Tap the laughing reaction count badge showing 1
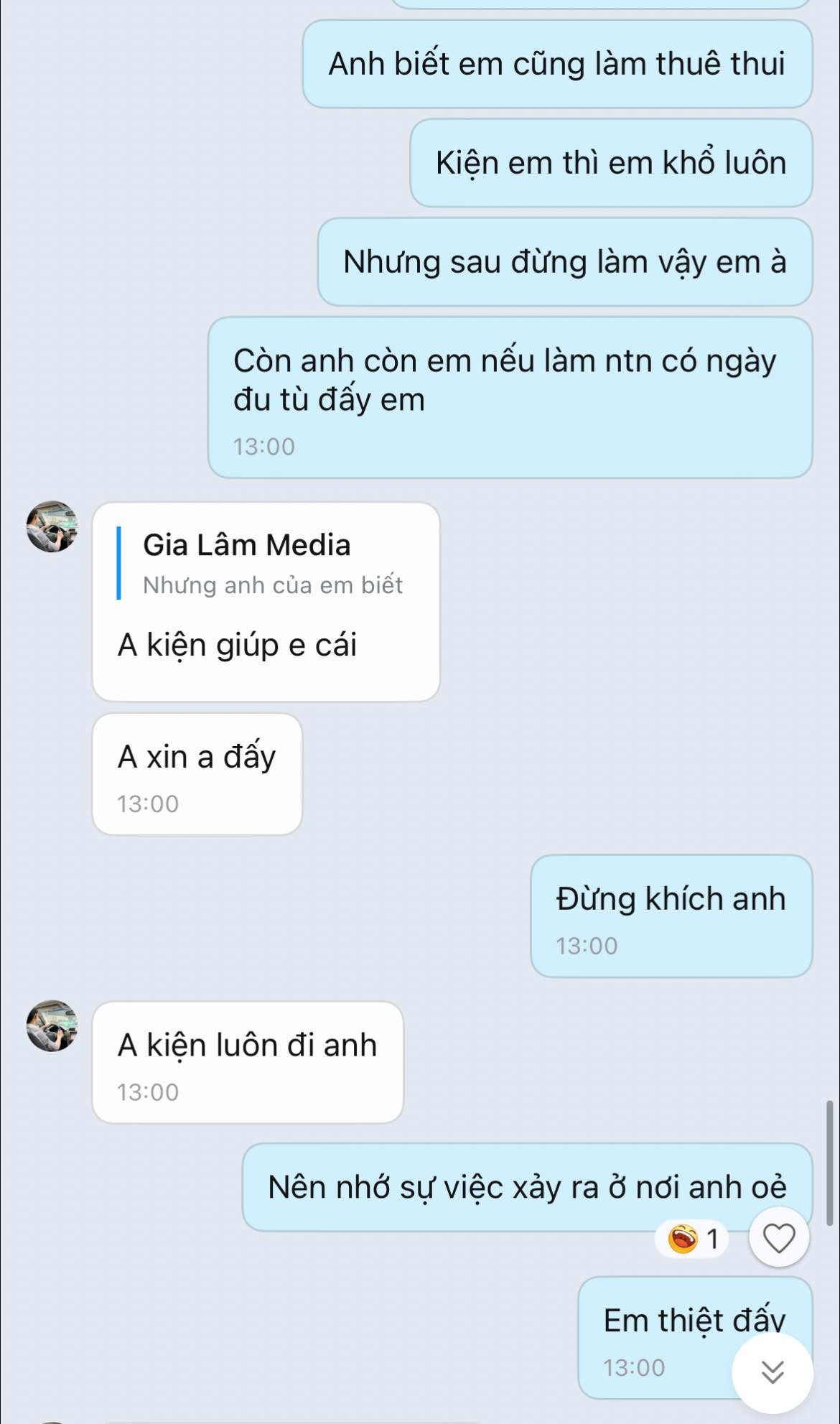Viewport: 840px width, 1424px height. click(x=689, y=1232)
